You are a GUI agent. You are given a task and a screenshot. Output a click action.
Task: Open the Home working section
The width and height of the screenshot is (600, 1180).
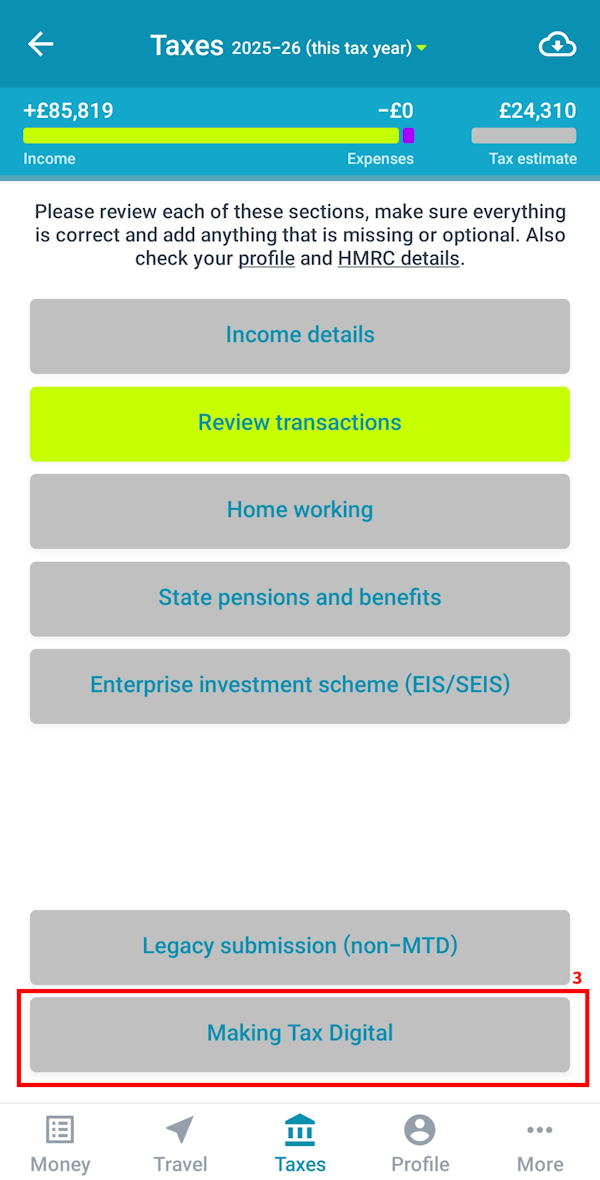[300, 511]
